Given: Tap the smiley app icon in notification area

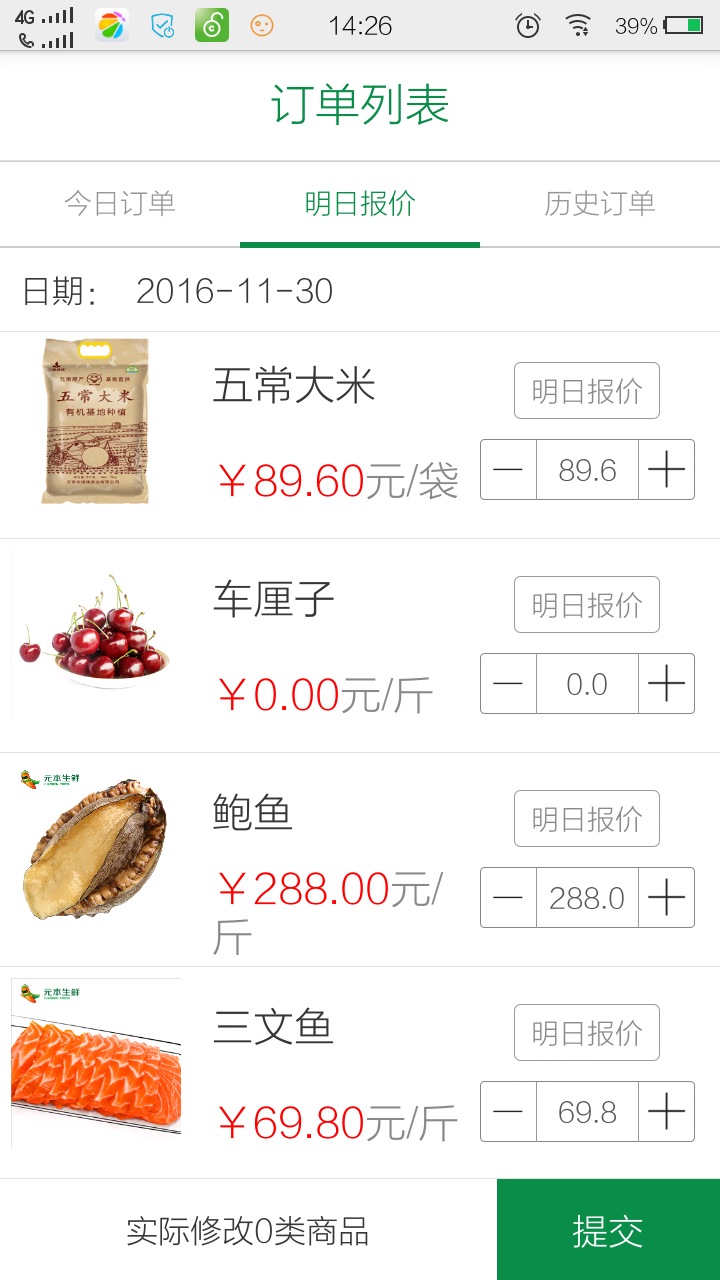Looking at the screenshot, I should pos(260,25).
